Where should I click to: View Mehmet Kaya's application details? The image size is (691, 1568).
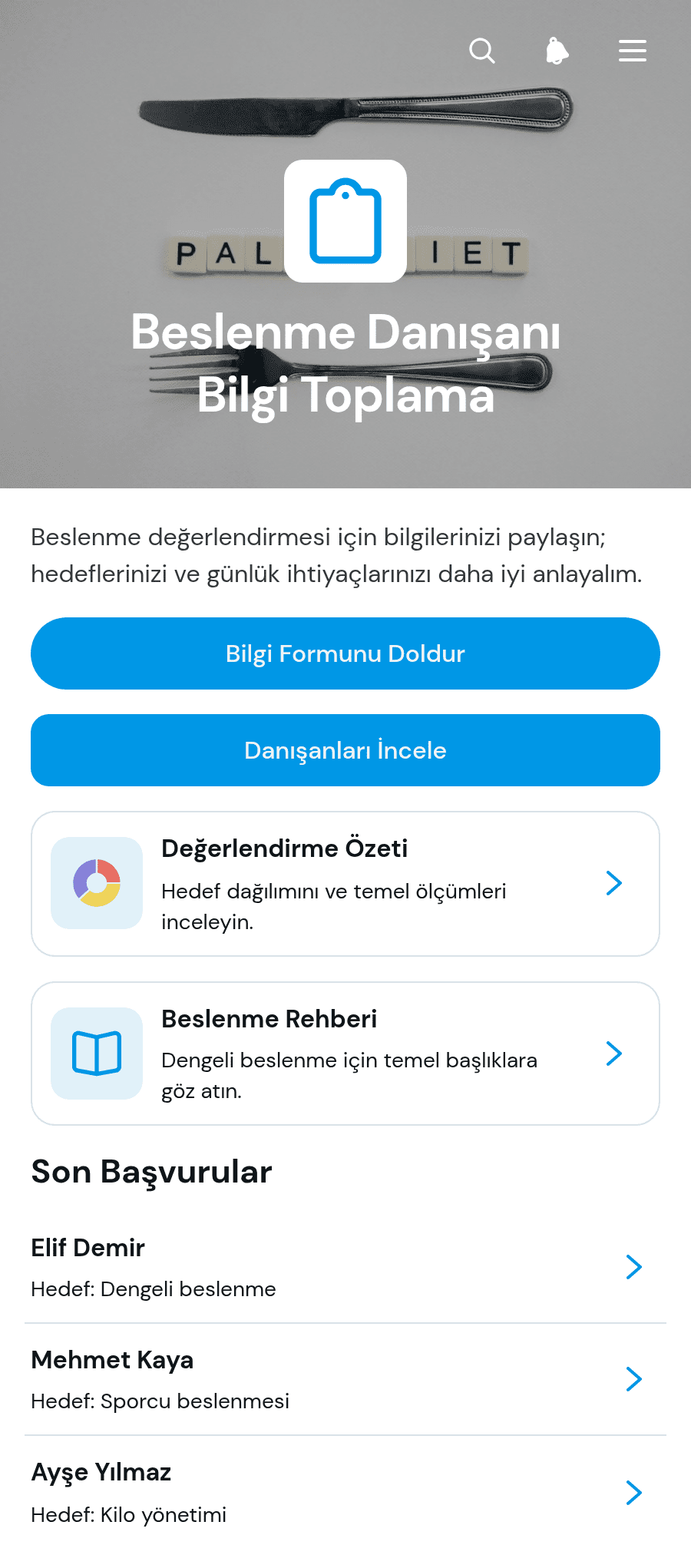click(x=345, y=1379)
